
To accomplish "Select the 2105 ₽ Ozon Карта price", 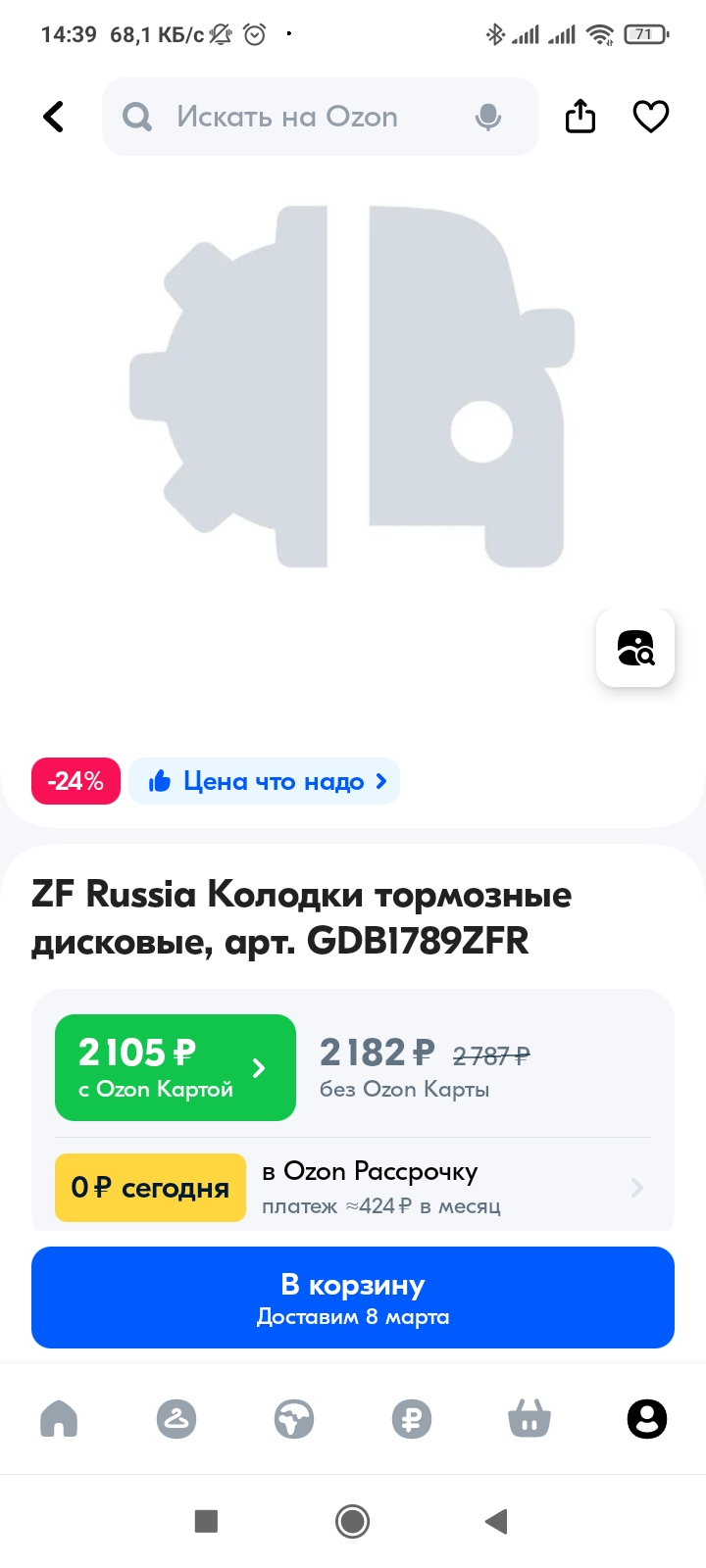I will 176,1067.
